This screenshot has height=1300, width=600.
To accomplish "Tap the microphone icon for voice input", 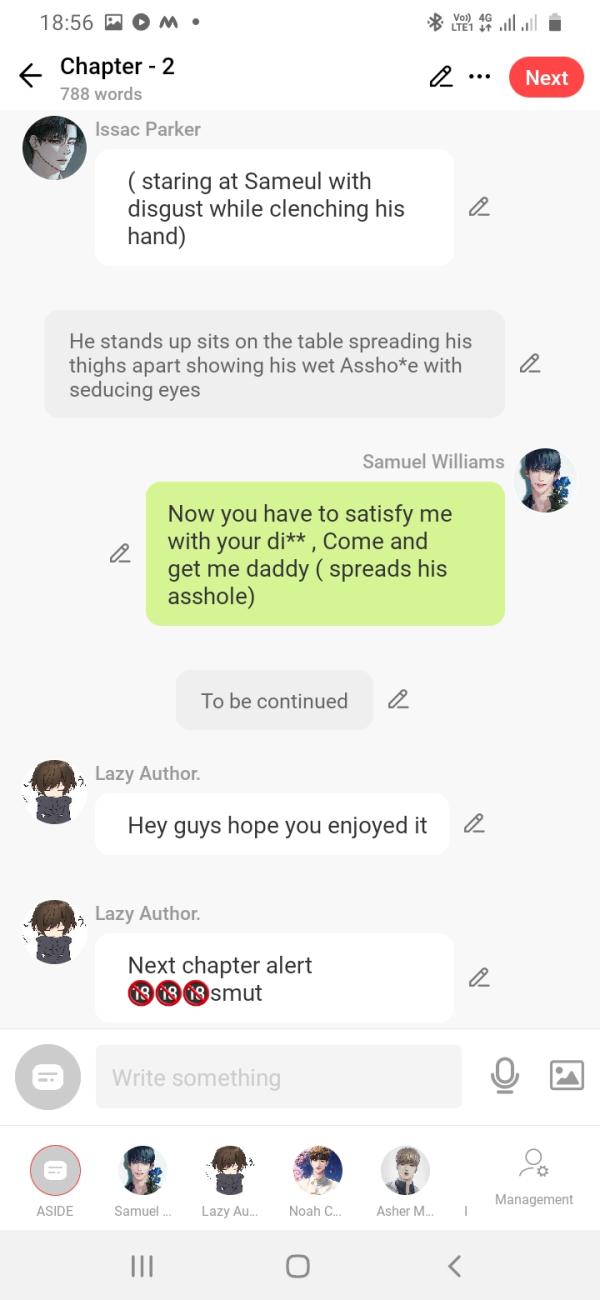I will pyautogui.click(x=505, y=1076).
